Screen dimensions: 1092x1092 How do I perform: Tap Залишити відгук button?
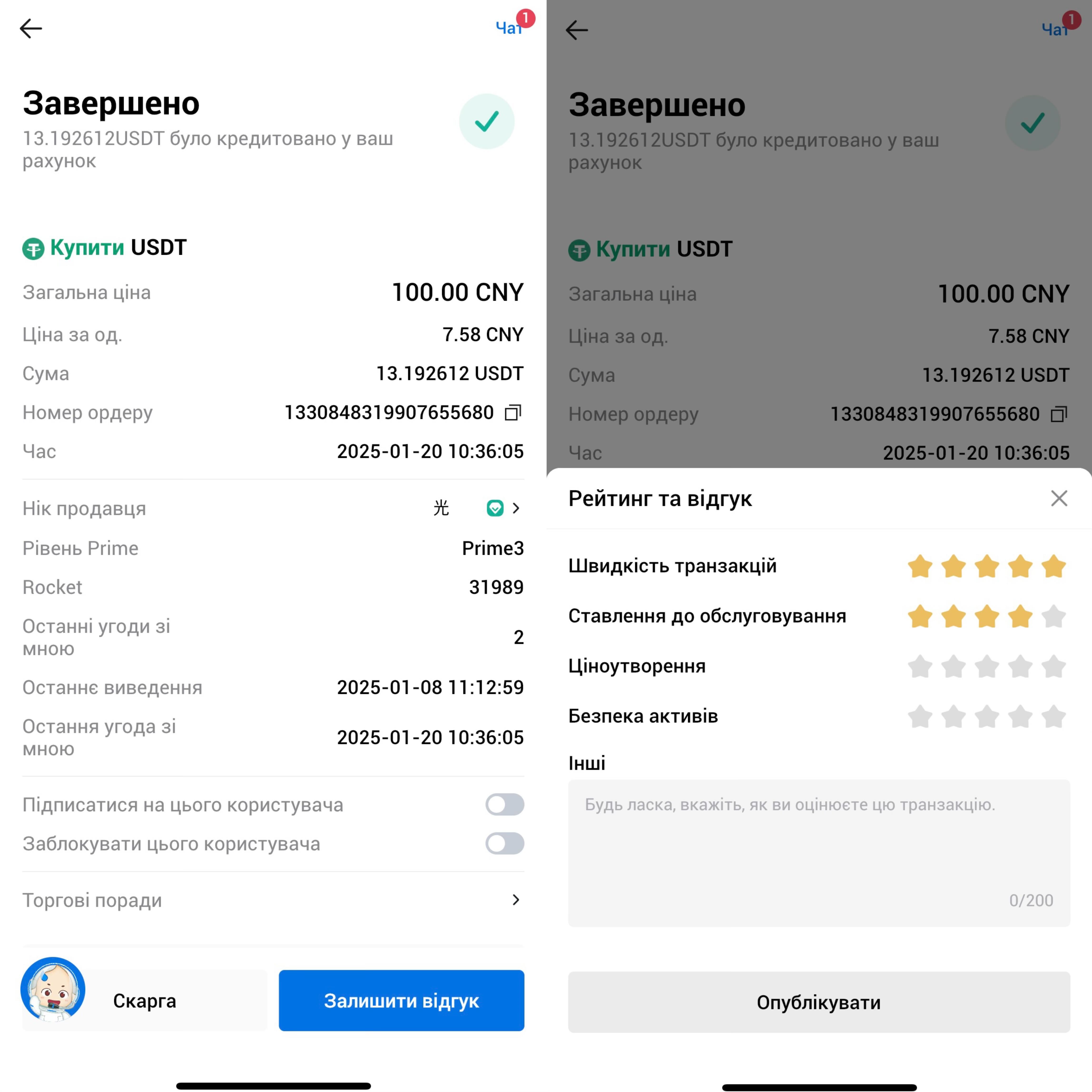401,1000
